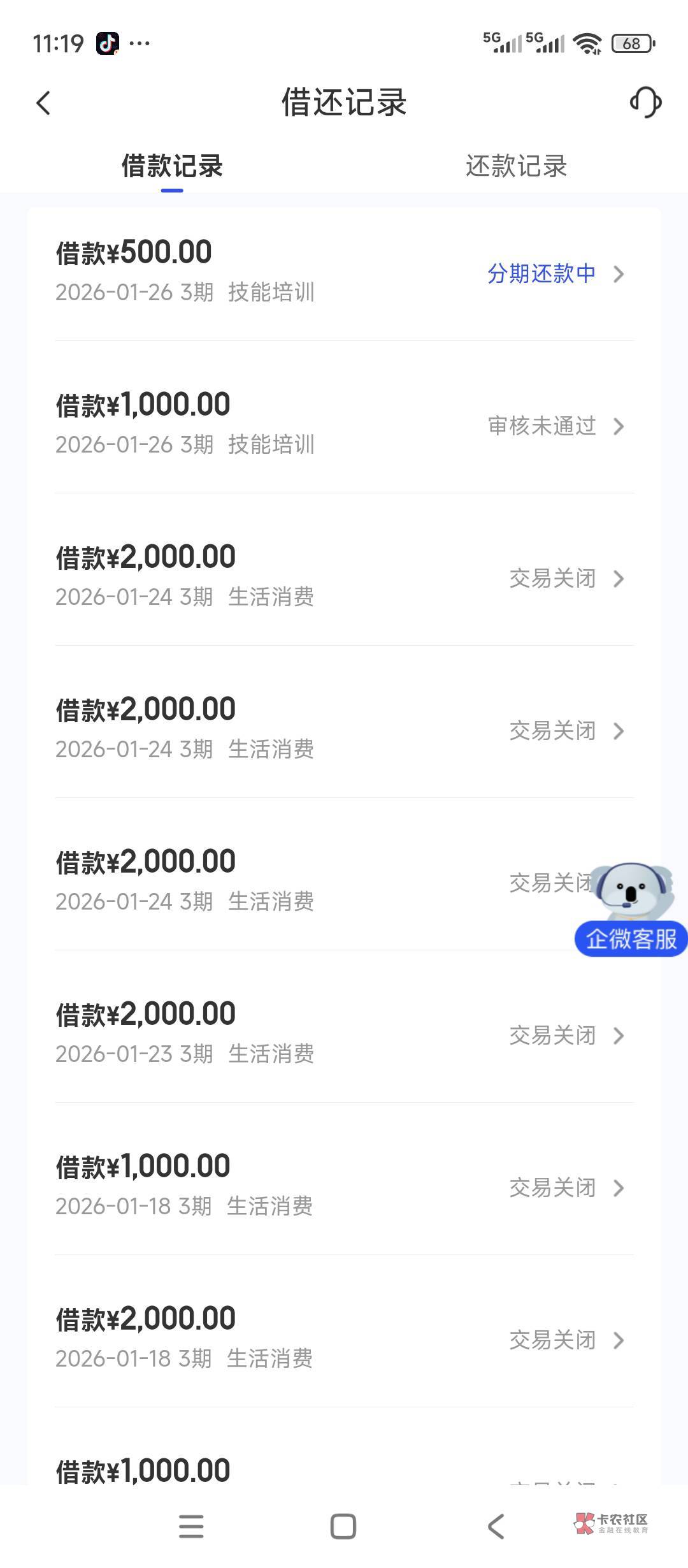Viewport: 688px width, 1568px height.
Task: Open customer service via the headset icon
Action: coord(645,103)
